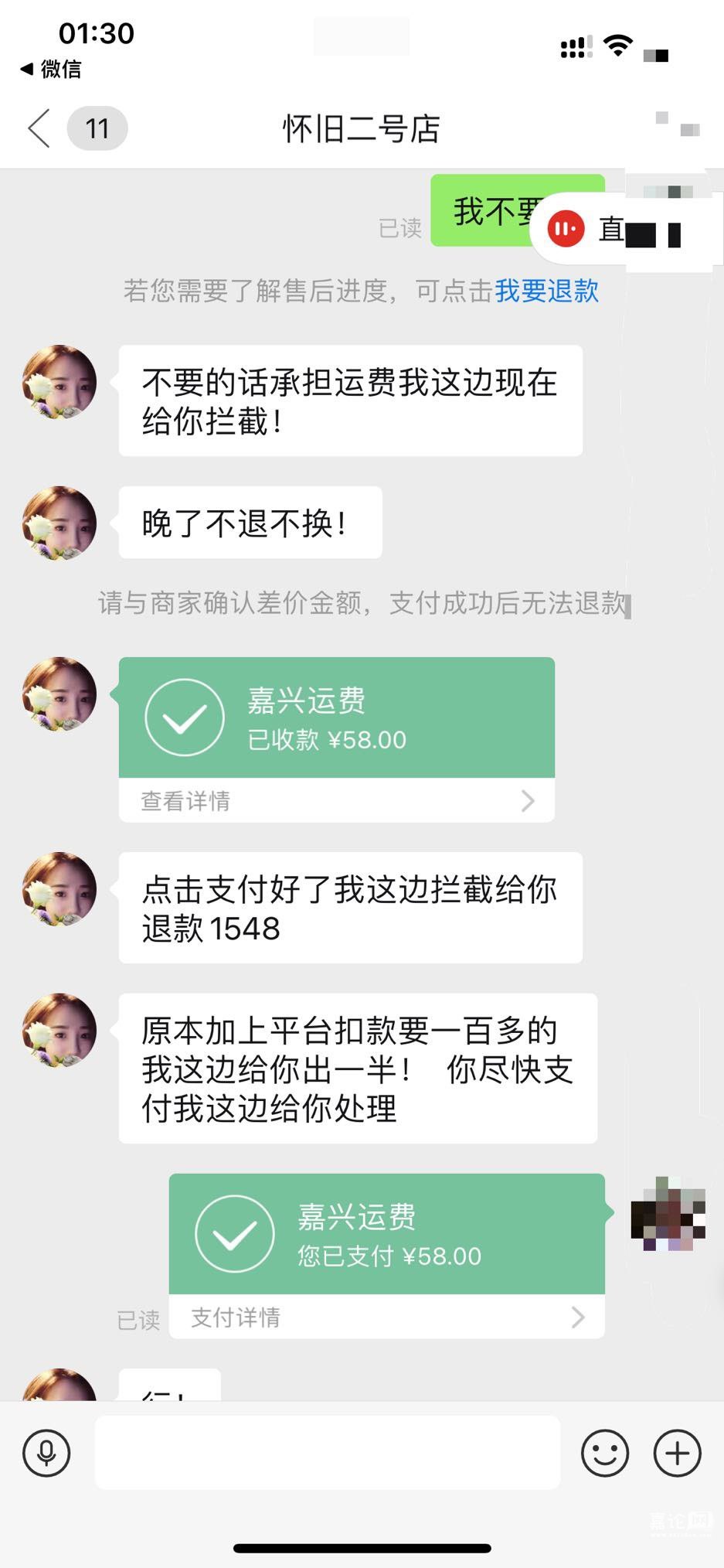The height and width of the screenshot is (1568, 724).
Task: Open the emoji picker
Action: click(604, 1453)
